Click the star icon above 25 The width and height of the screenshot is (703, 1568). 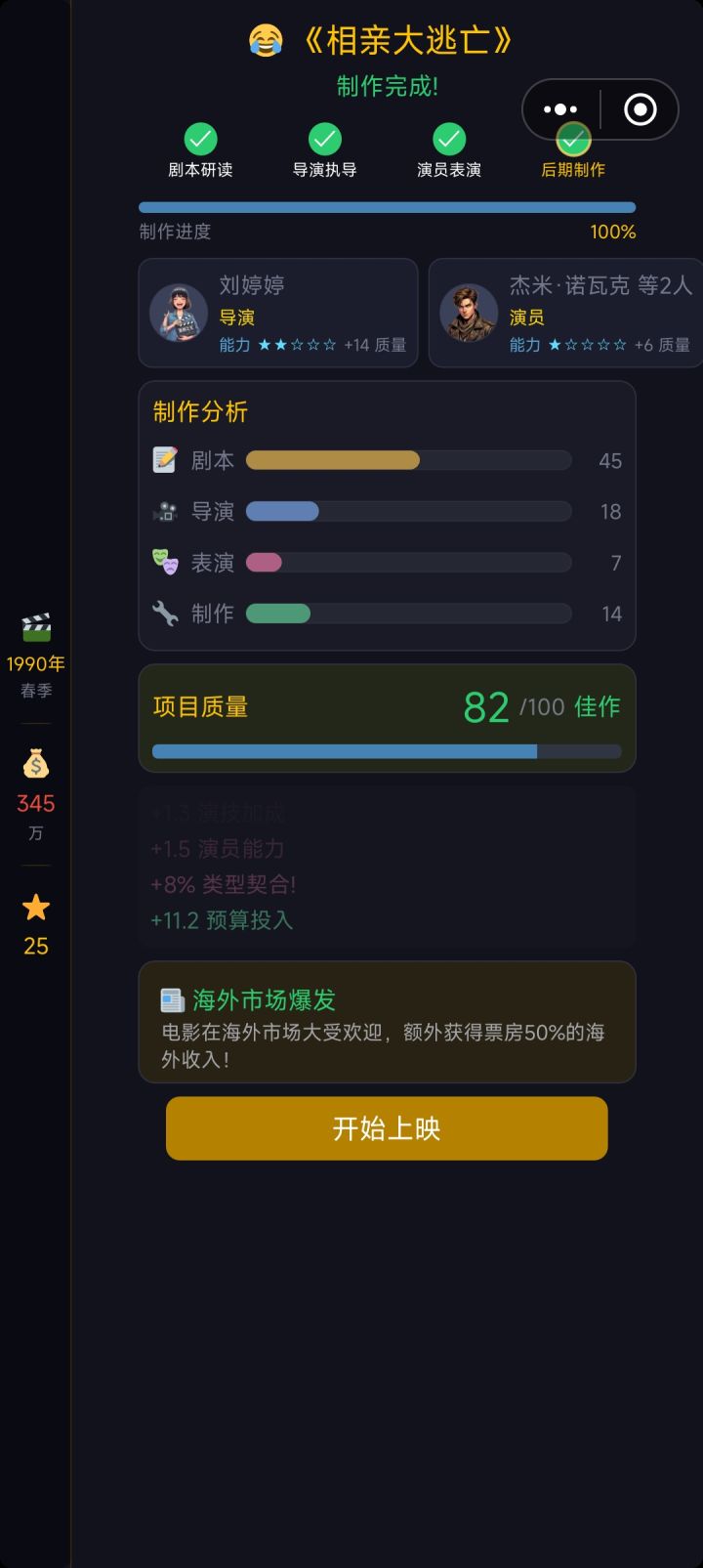tap(35, 909)
